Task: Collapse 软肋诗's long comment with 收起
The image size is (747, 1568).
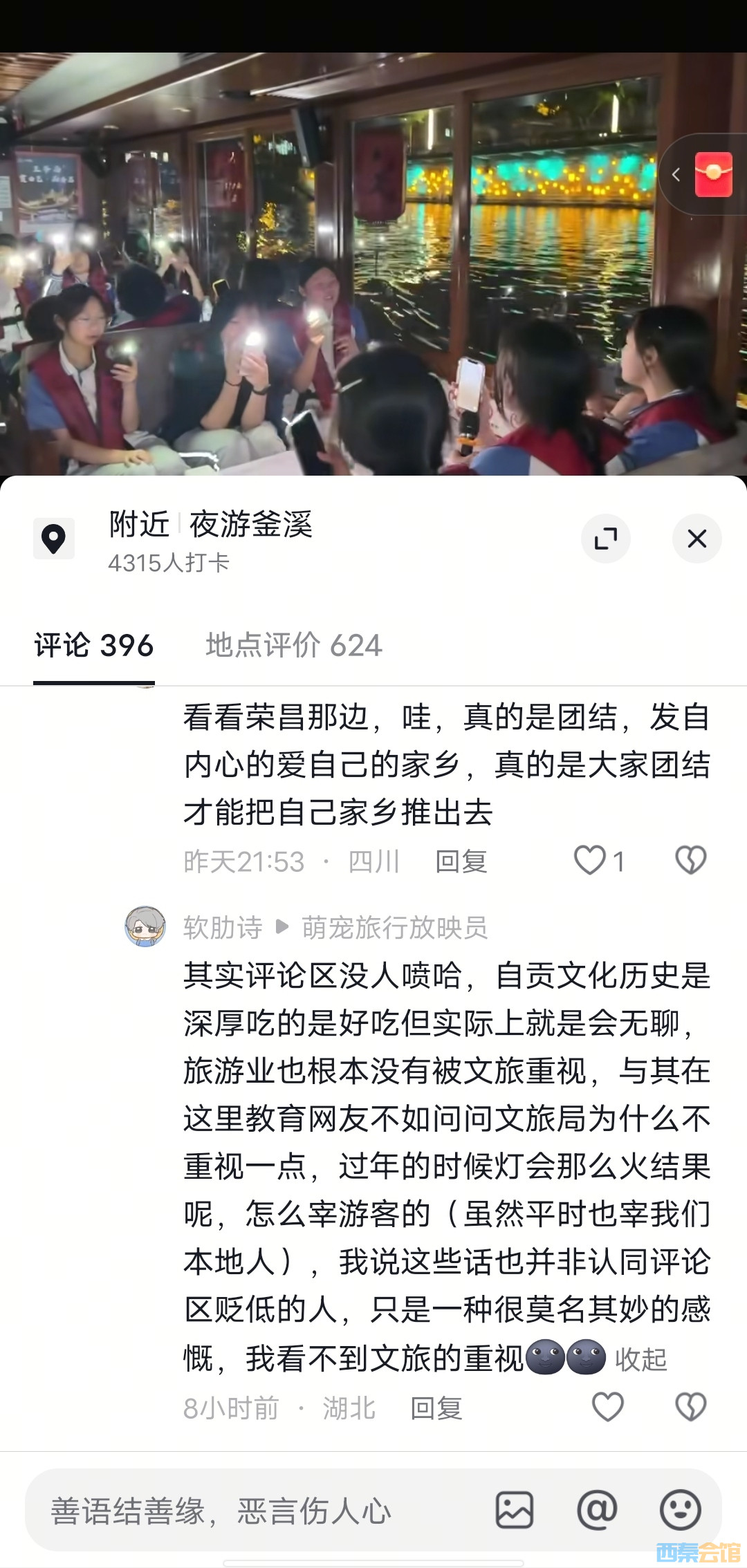Action: [641, 1359]
